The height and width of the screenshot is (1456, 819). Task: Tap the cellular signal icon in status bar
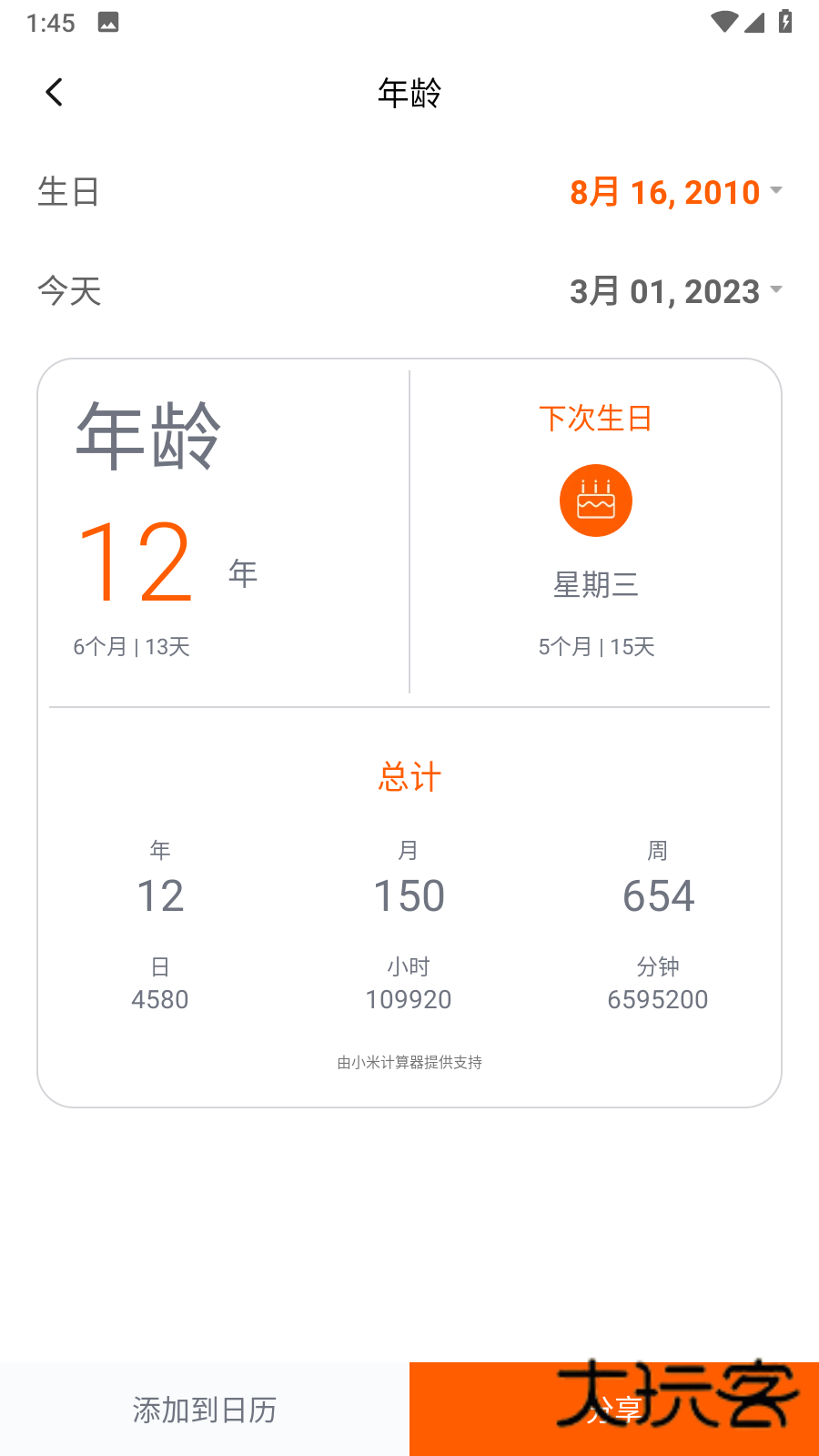(754, 25)
